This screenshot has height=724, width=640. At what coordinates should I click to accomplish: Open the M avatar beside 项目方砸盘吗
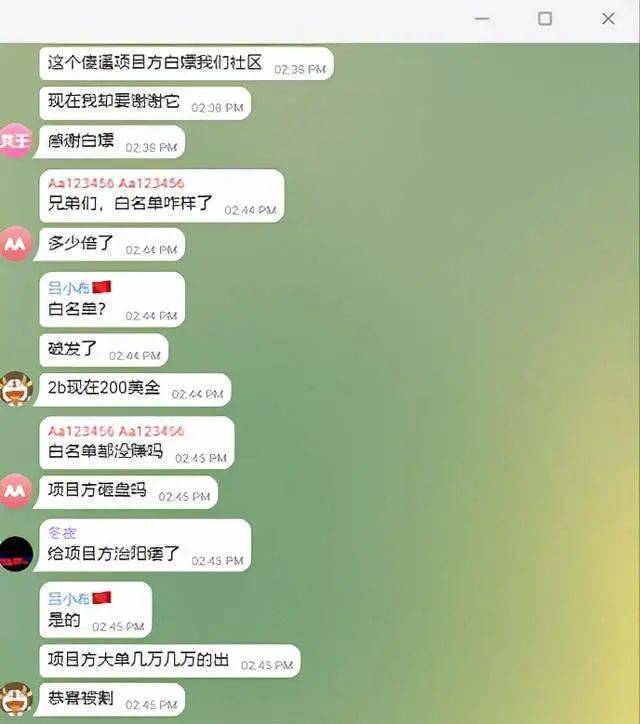[x=16, y=491]
